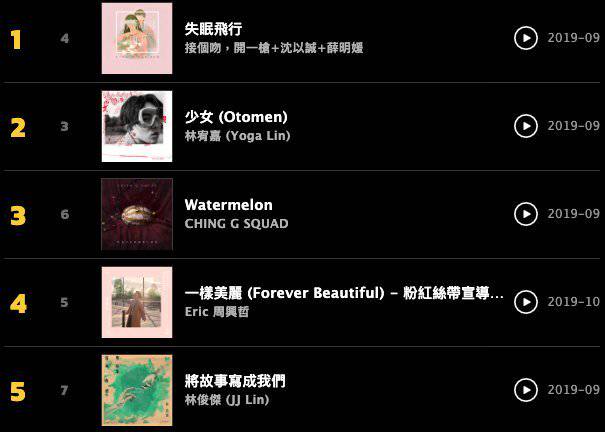Screen dimensions: 605x432
Task: Play the song 失眠飛行
Action: [x=525, y=38]
